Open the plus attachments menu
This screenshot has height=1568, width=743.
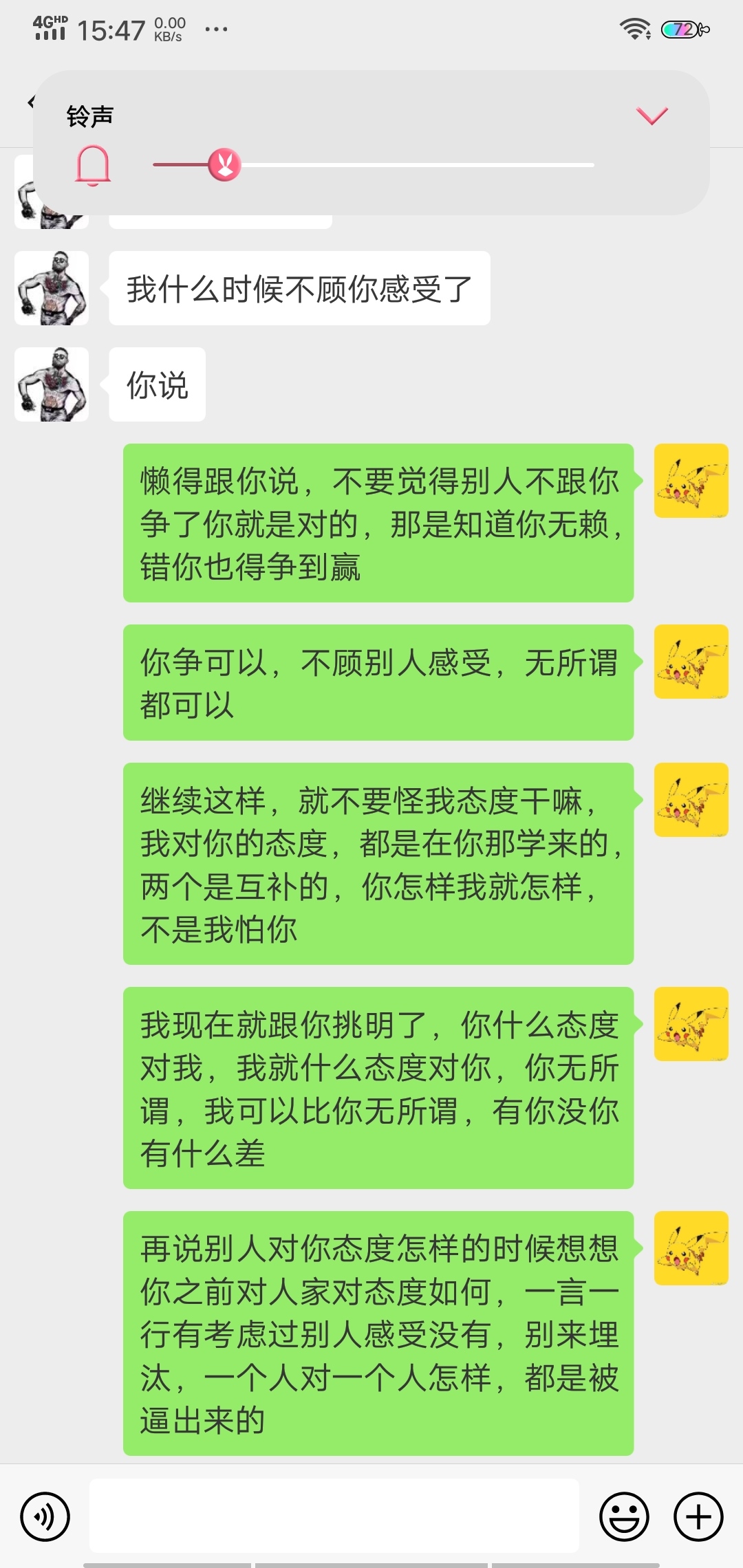click(698, 1516)
